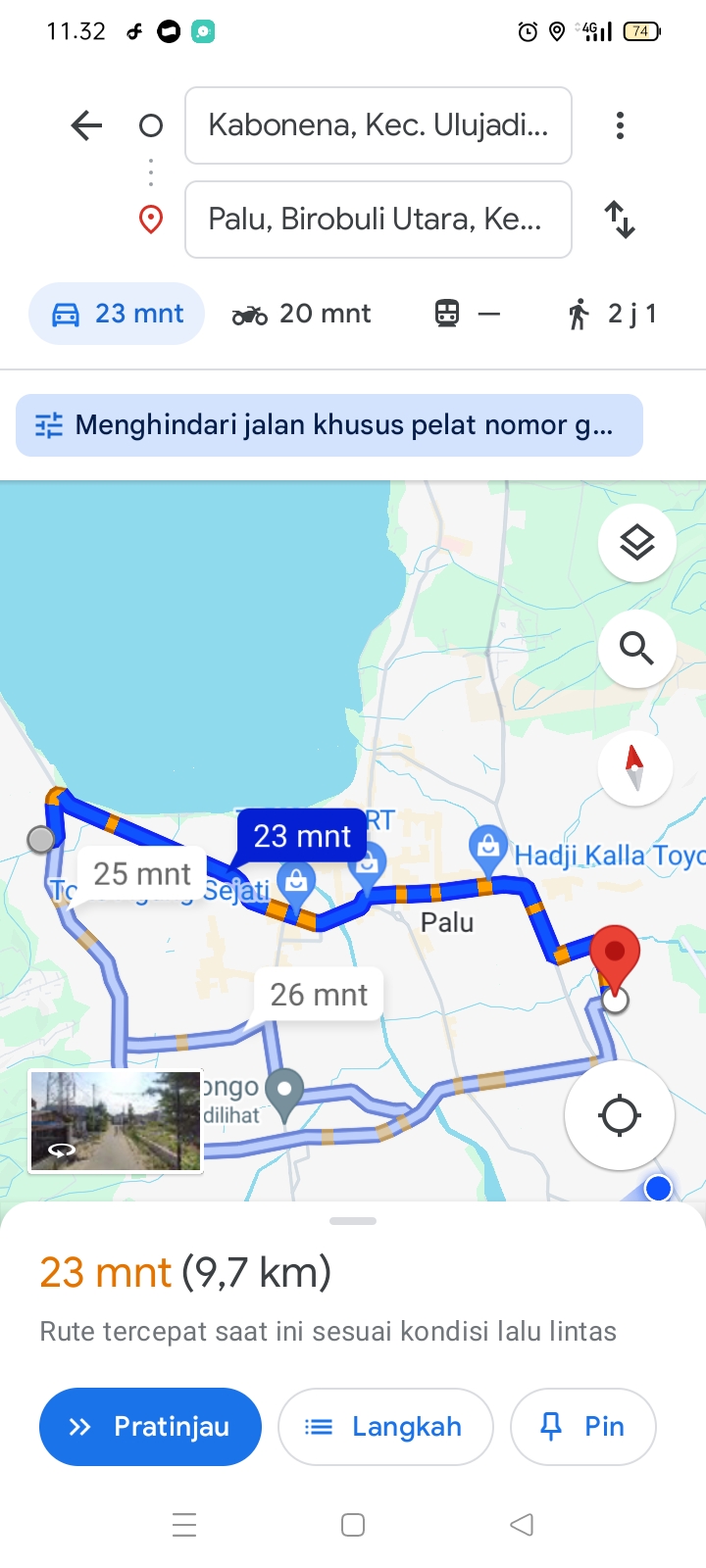The image size is (706, 1568).
Task: Start the Pratinjau route preview
Action: click(x=150, y=1427)
